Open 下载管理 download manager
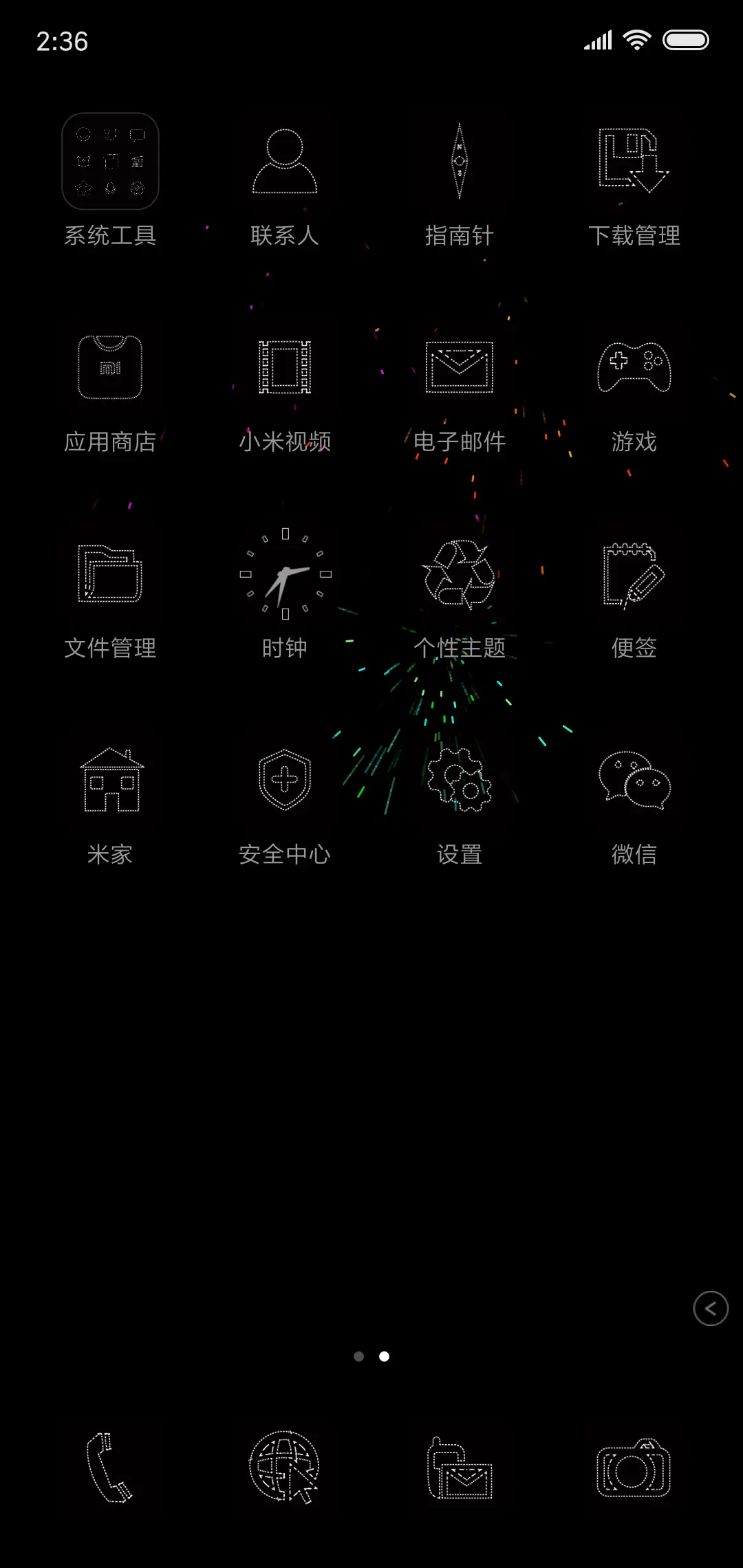This screenshot has height=1568, width=743. (634, 165)
